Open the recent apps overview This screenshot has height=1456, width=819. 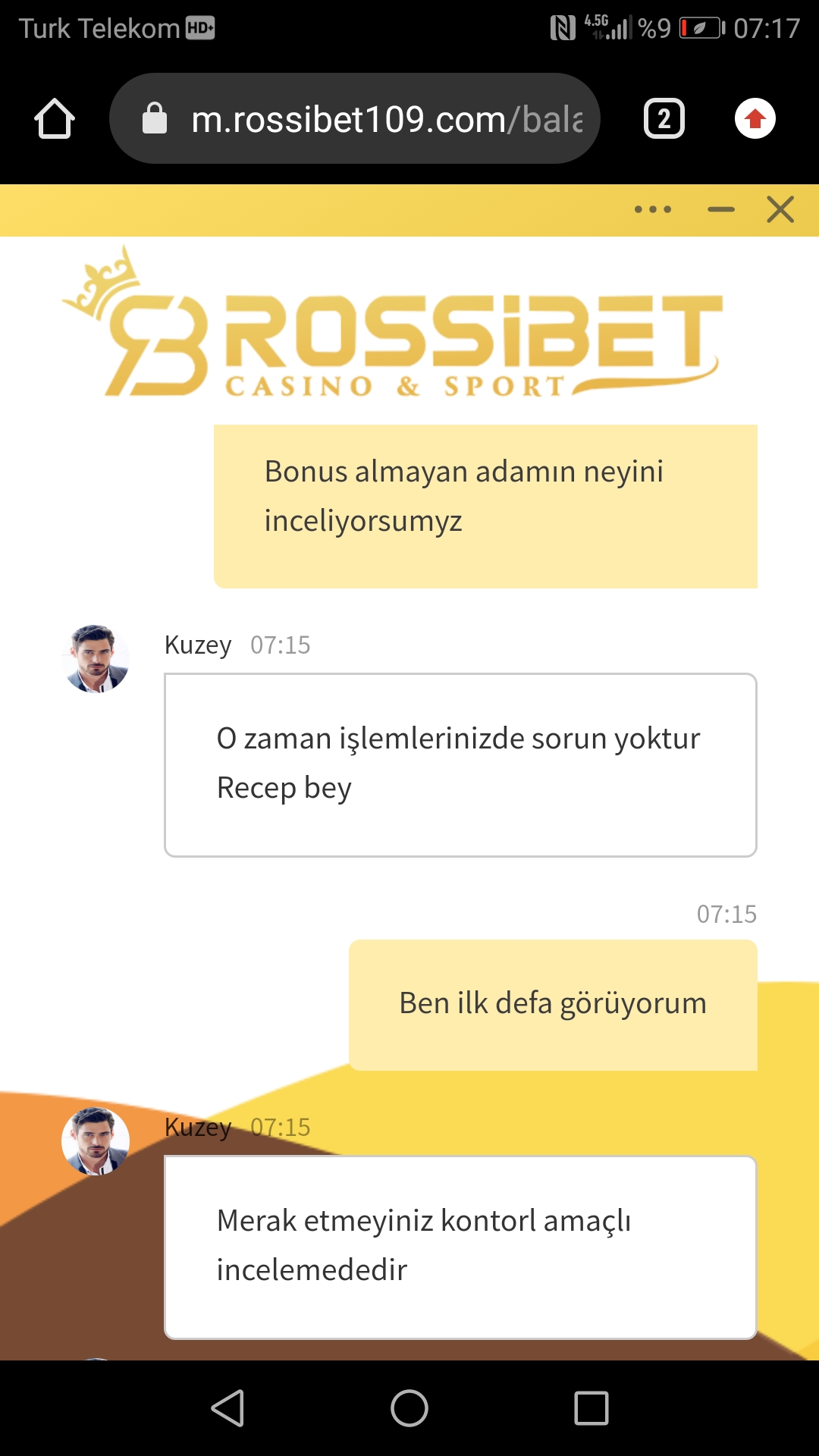click(591, 1408)
